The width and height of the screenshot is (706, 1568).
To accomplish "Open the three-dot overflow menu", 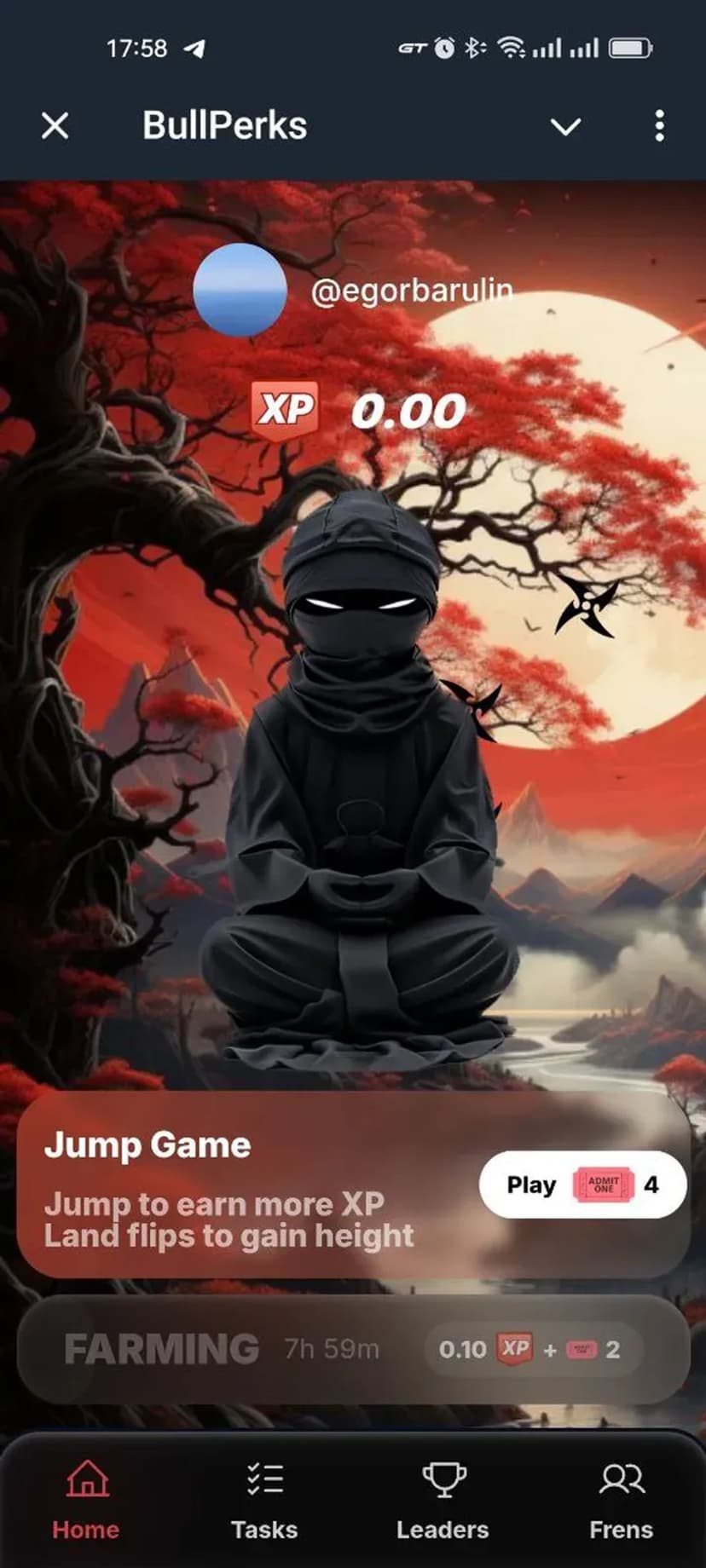I will (x=659, y=126).
